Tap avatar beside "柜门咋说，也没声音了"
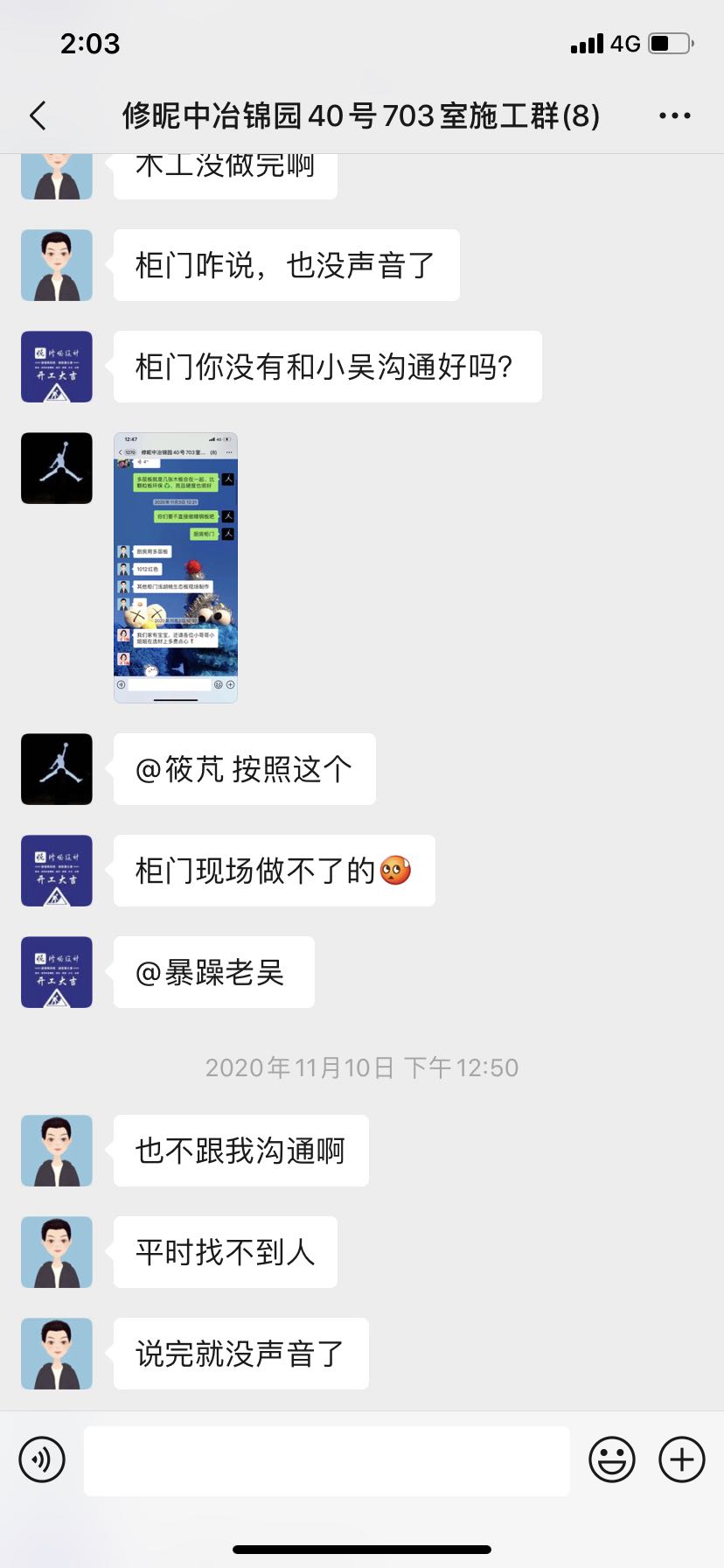724x1568 pixels. pyautogui.click(x=57, y=265)
